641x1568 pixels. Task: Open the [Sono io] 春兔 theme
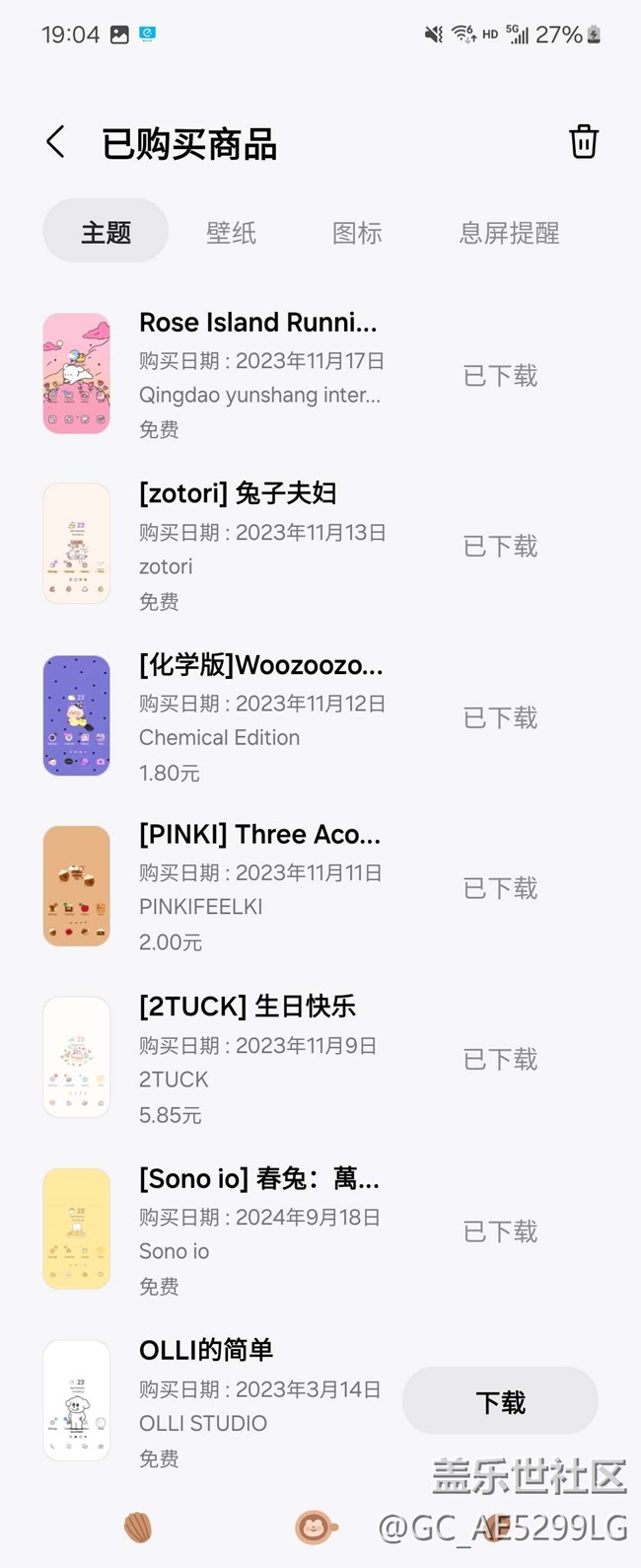(258, 1178)
